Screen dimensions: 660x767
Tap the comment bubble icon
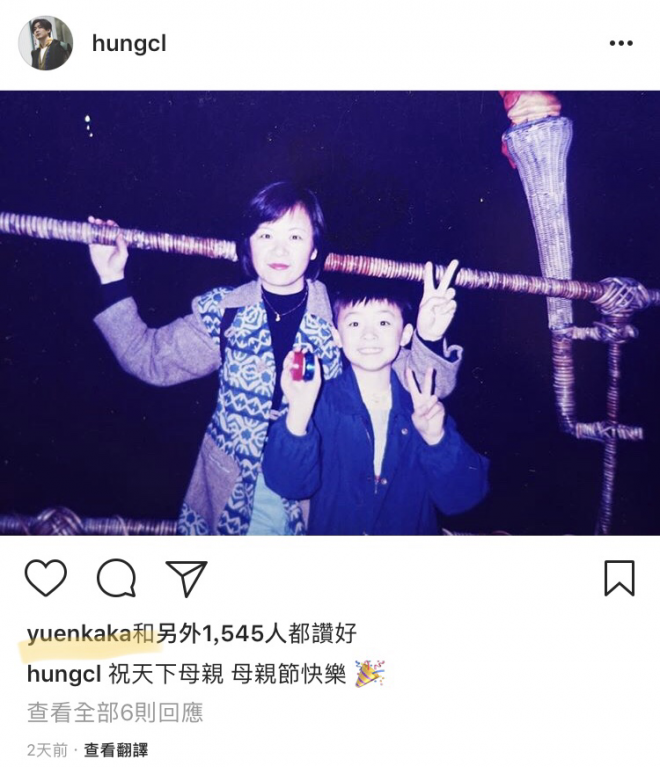click(x=116, y=578)
